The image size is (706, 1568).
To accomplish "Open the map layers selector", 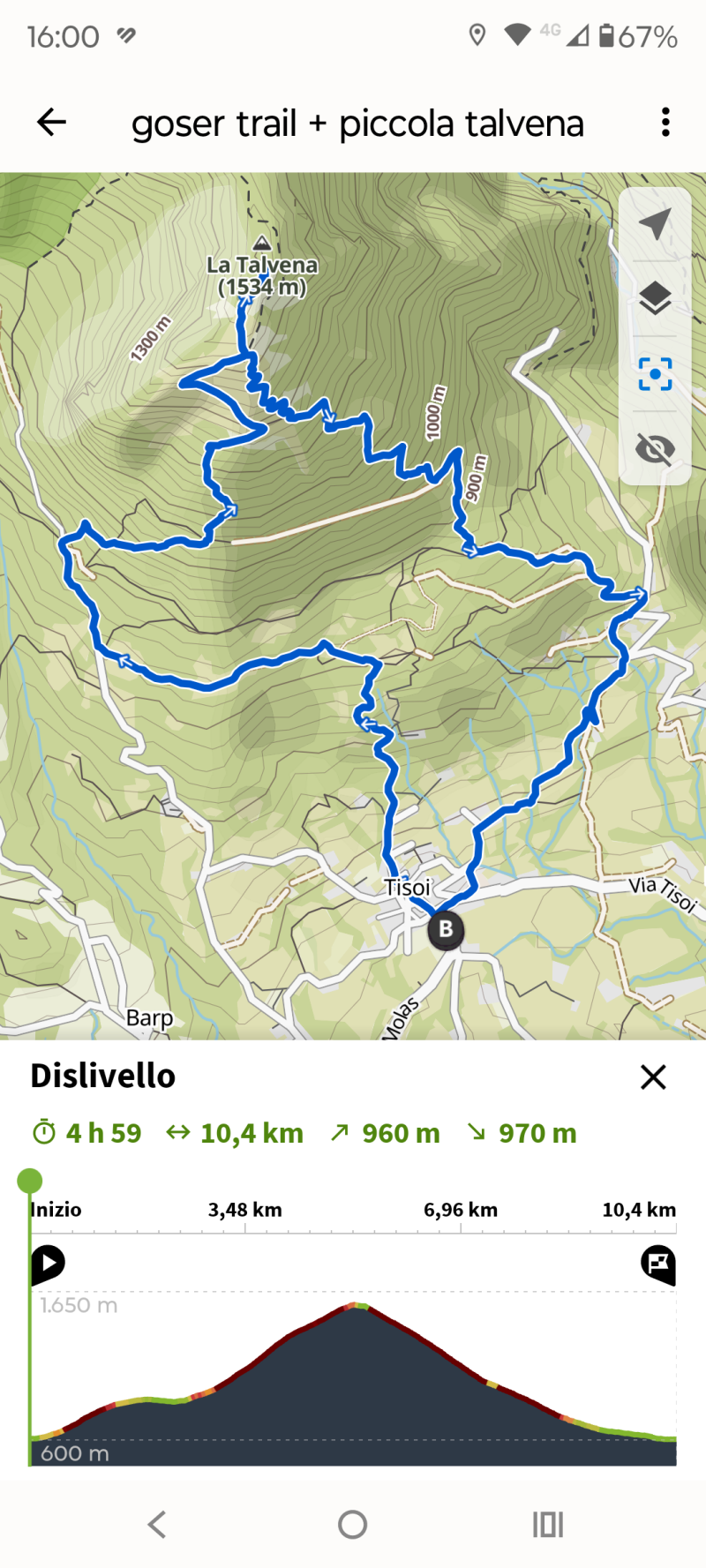I will click(x=655, y=298).
